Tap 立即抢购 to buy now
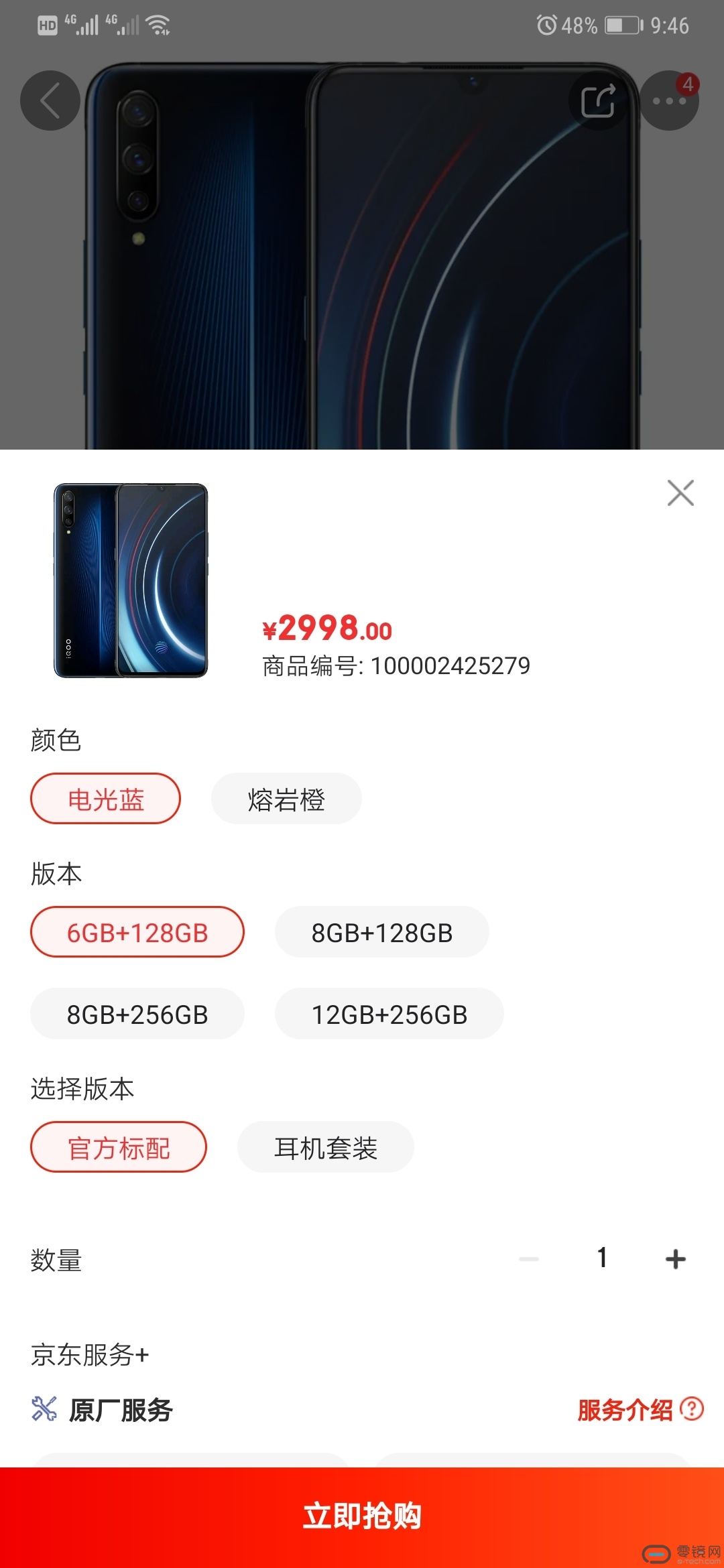Image resolution: width=724 pixels, height=1568 pixels. [362, 1516]
